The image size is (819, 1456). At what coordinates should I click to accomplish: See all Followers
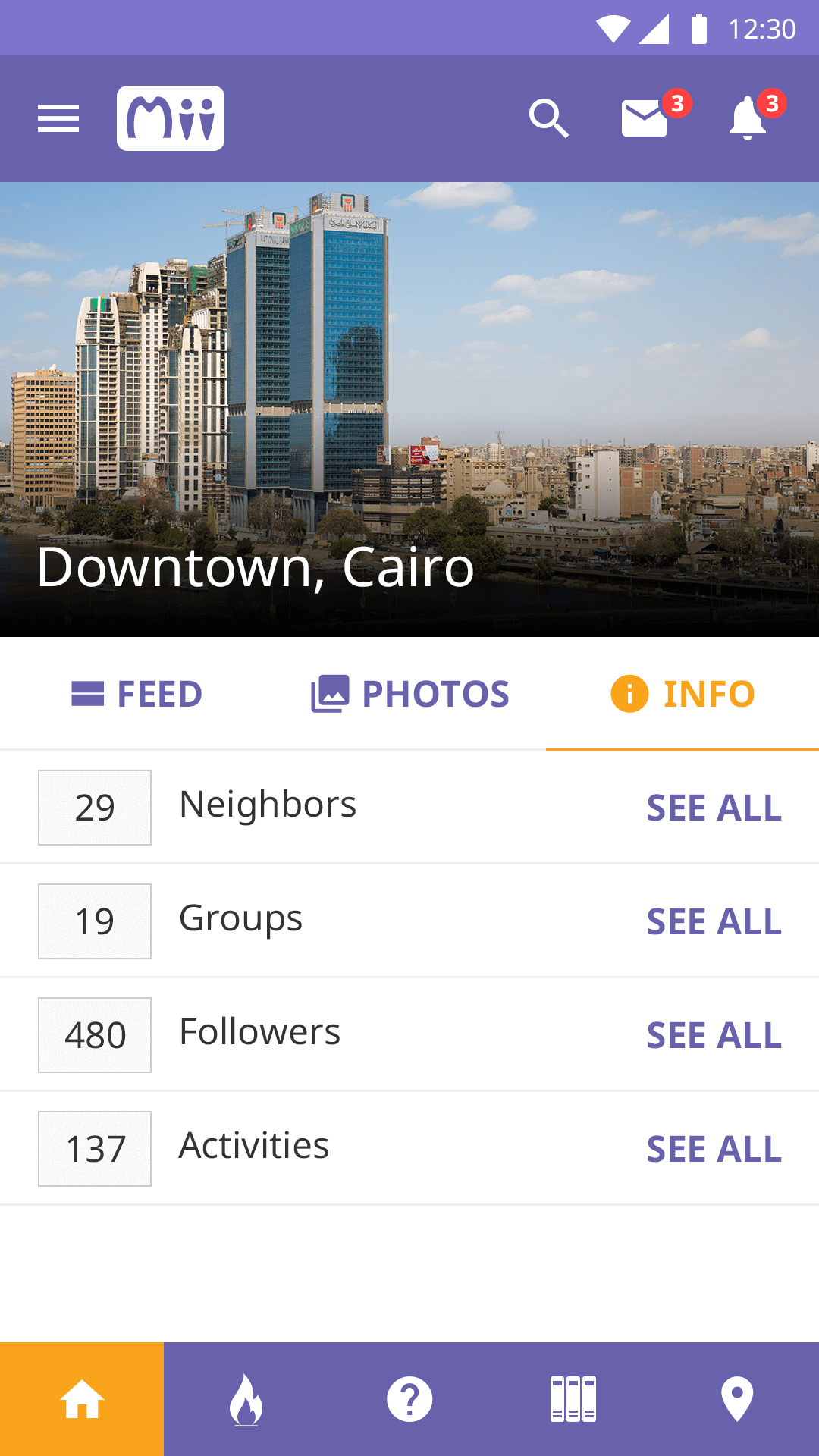point(714,1035)
